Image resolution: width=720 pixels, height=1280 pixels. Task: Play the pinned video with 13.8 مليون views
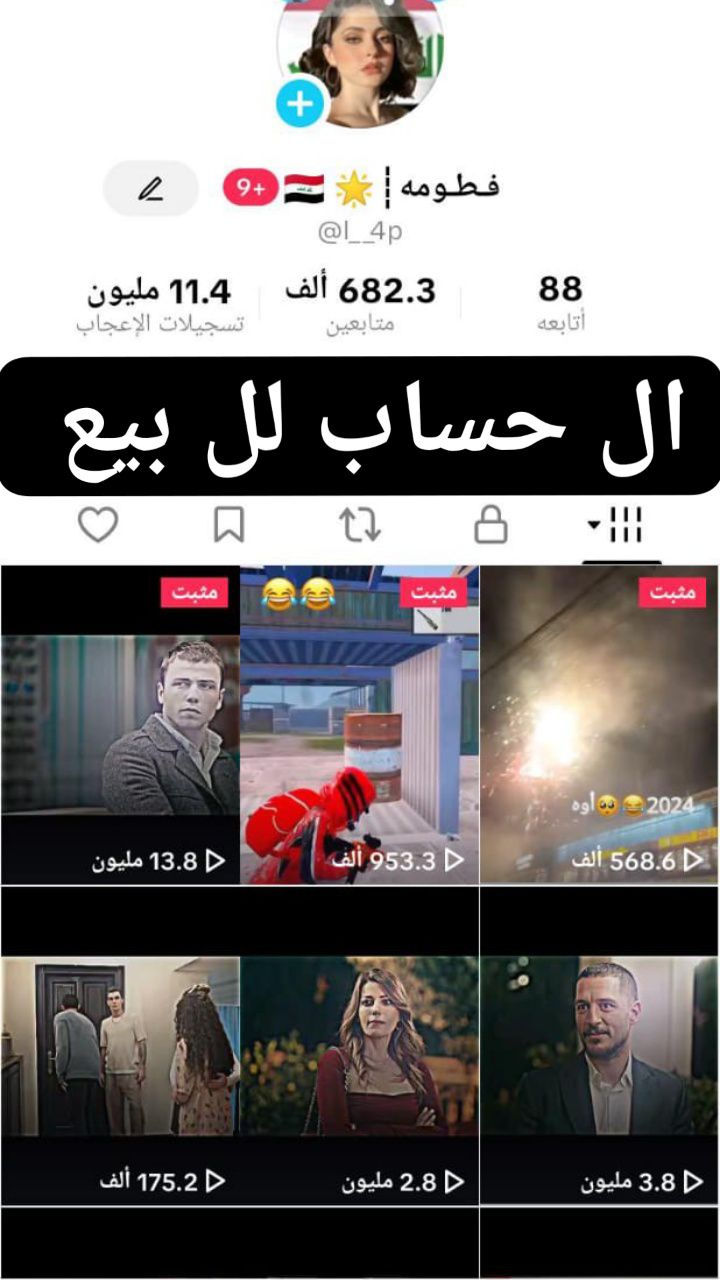(120, 725)
